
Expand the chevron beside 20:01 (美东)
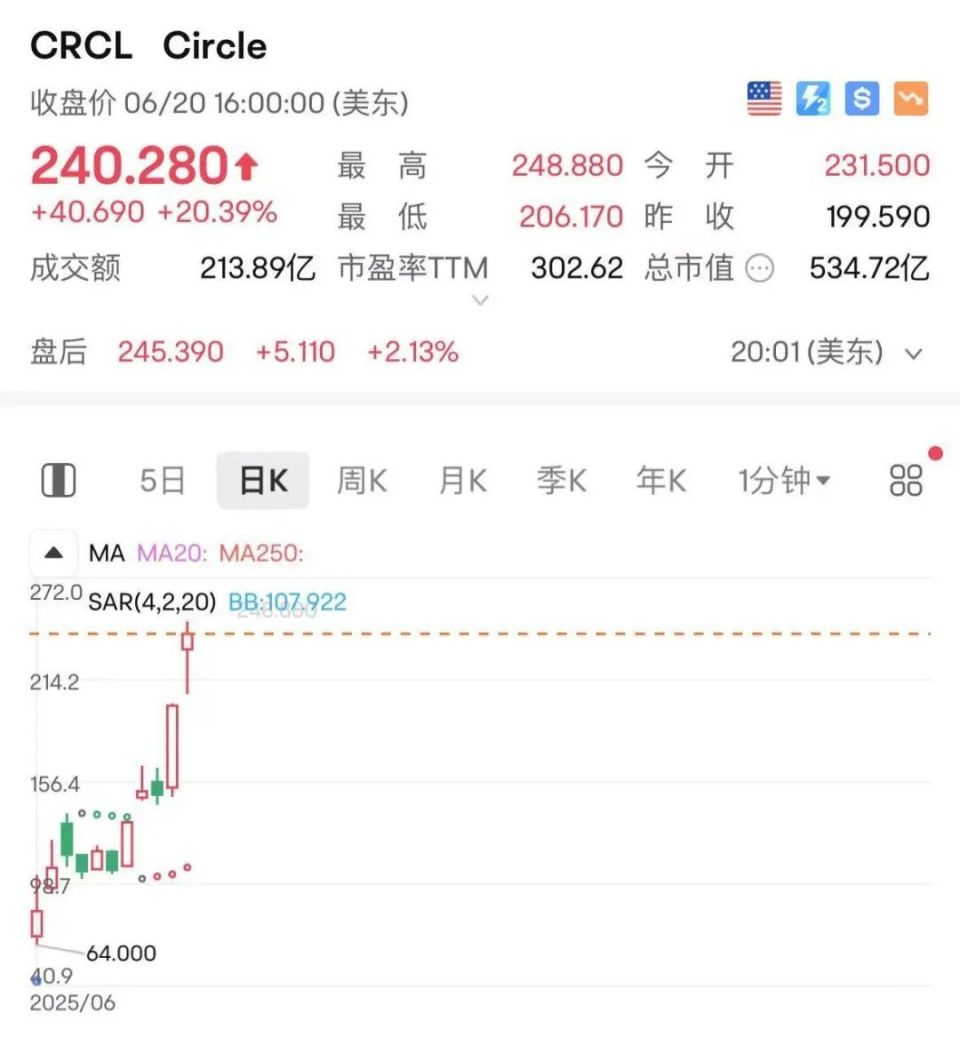pyautogui.click(x=915, y=353)
